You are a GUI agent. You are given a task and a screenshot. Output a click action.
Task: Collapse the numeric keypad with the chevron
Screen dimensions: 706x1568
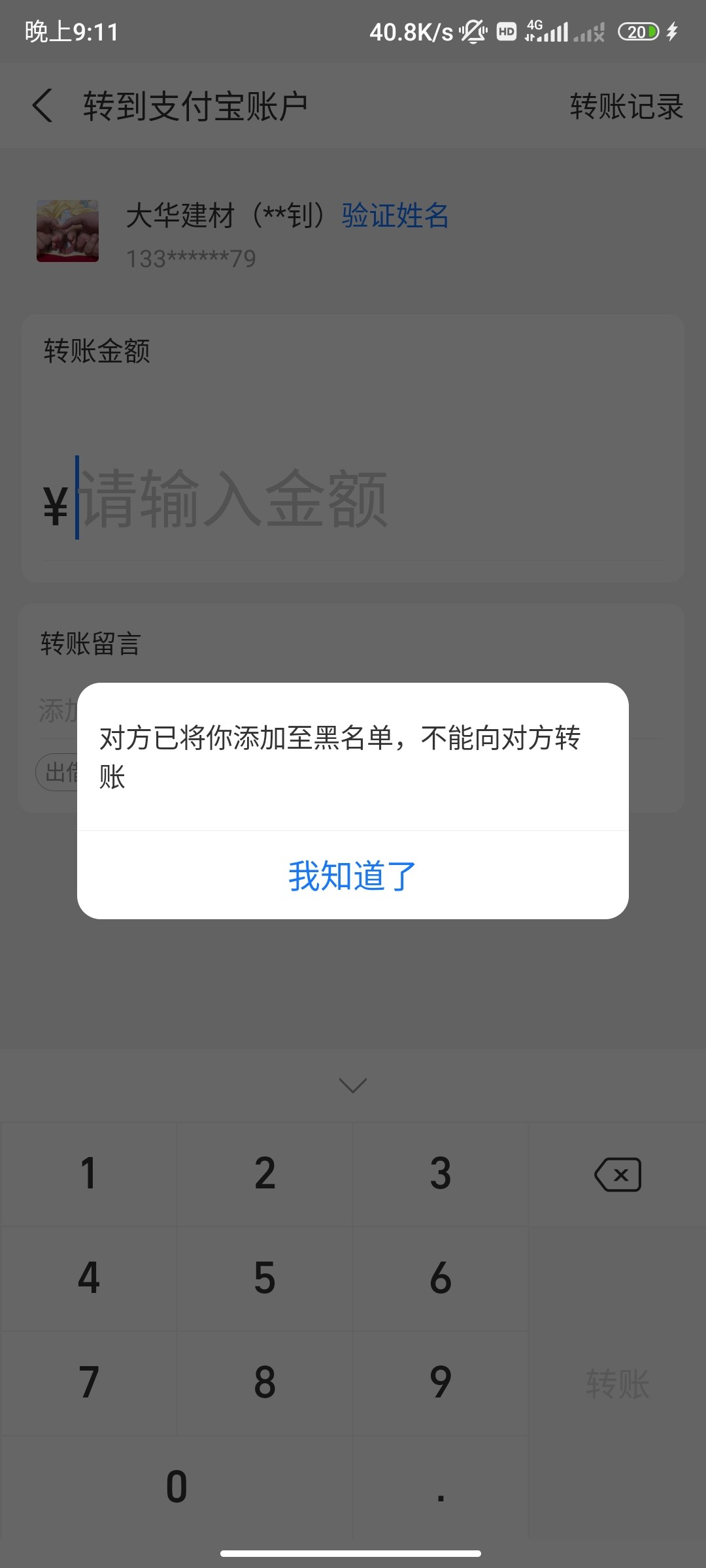pyautogui.click(x=353, y=1085)
